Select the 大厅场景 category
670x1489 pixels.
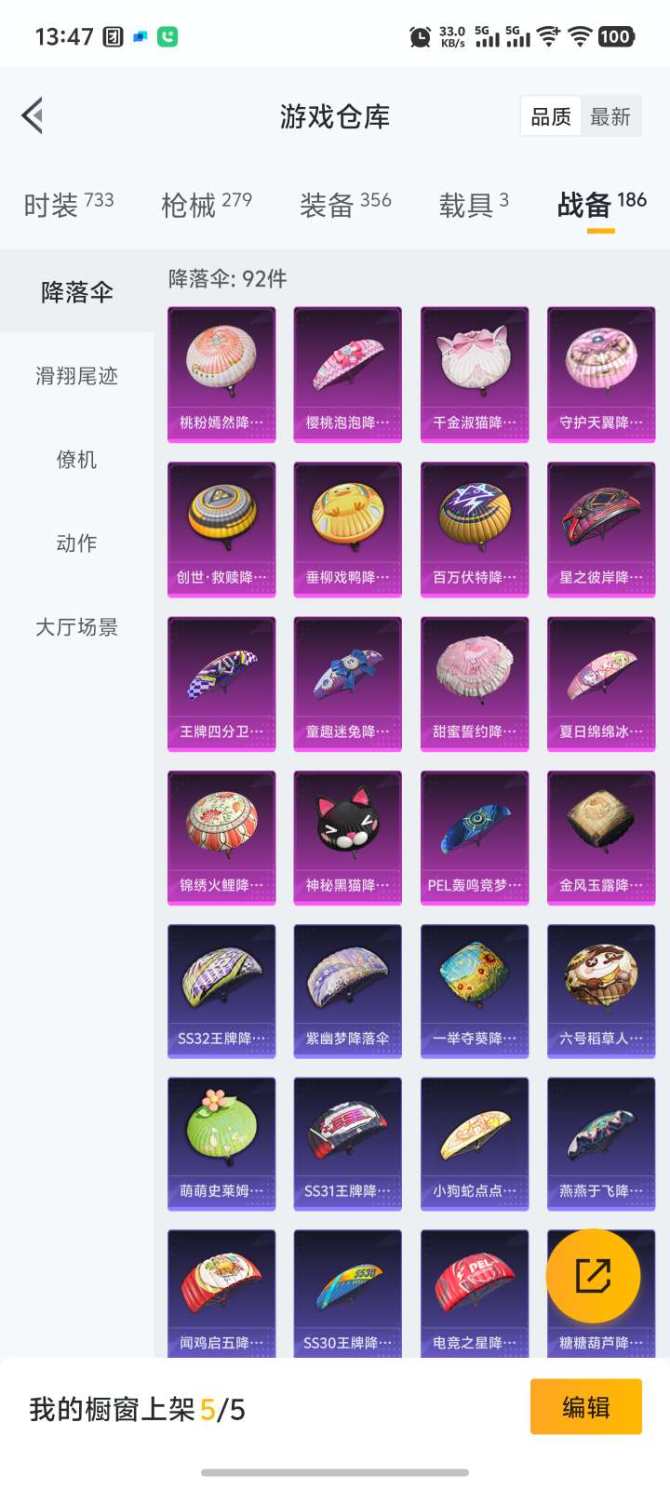(77, 627)
